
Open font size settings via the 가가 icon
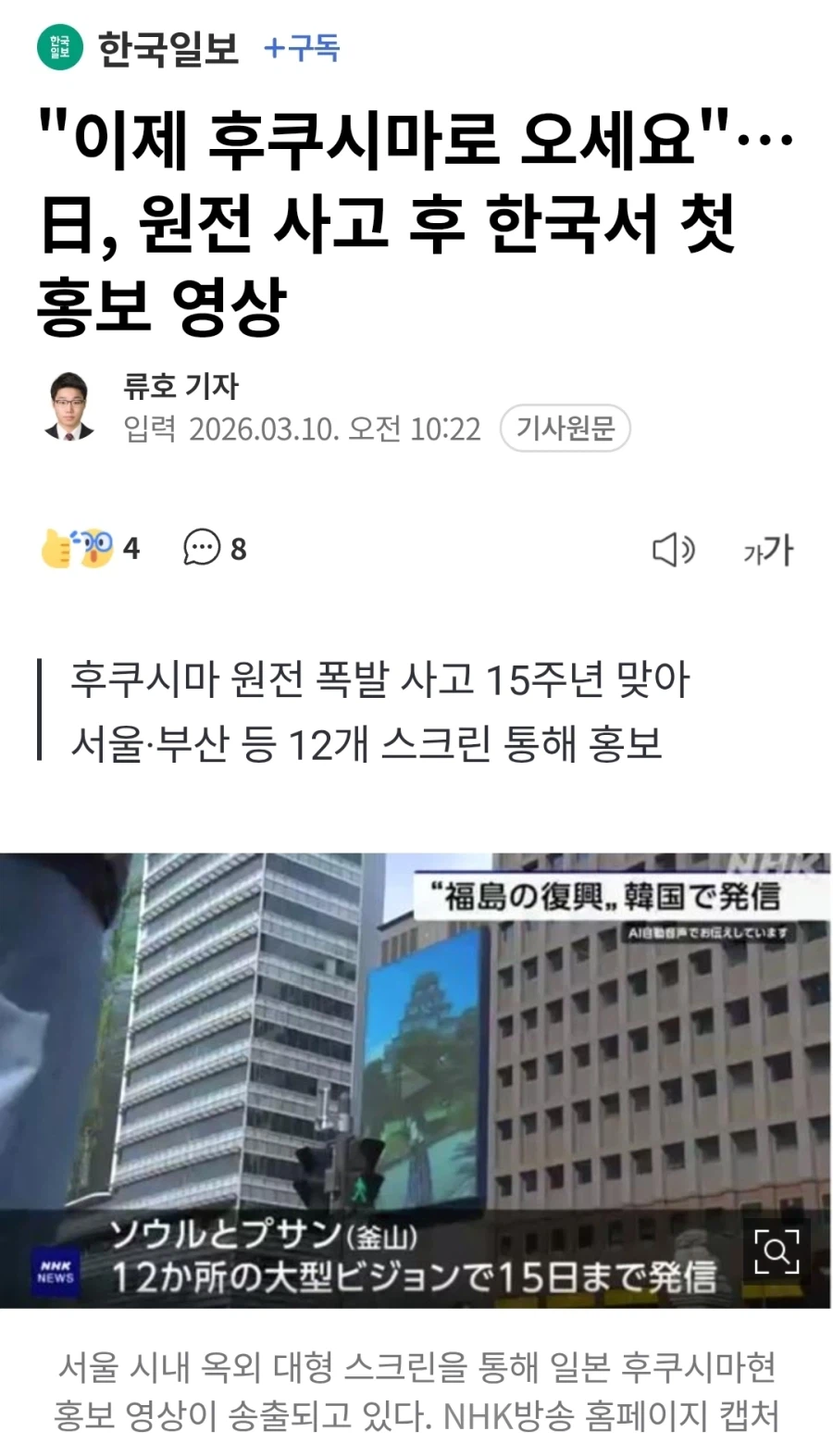click(x=767, y=550)
